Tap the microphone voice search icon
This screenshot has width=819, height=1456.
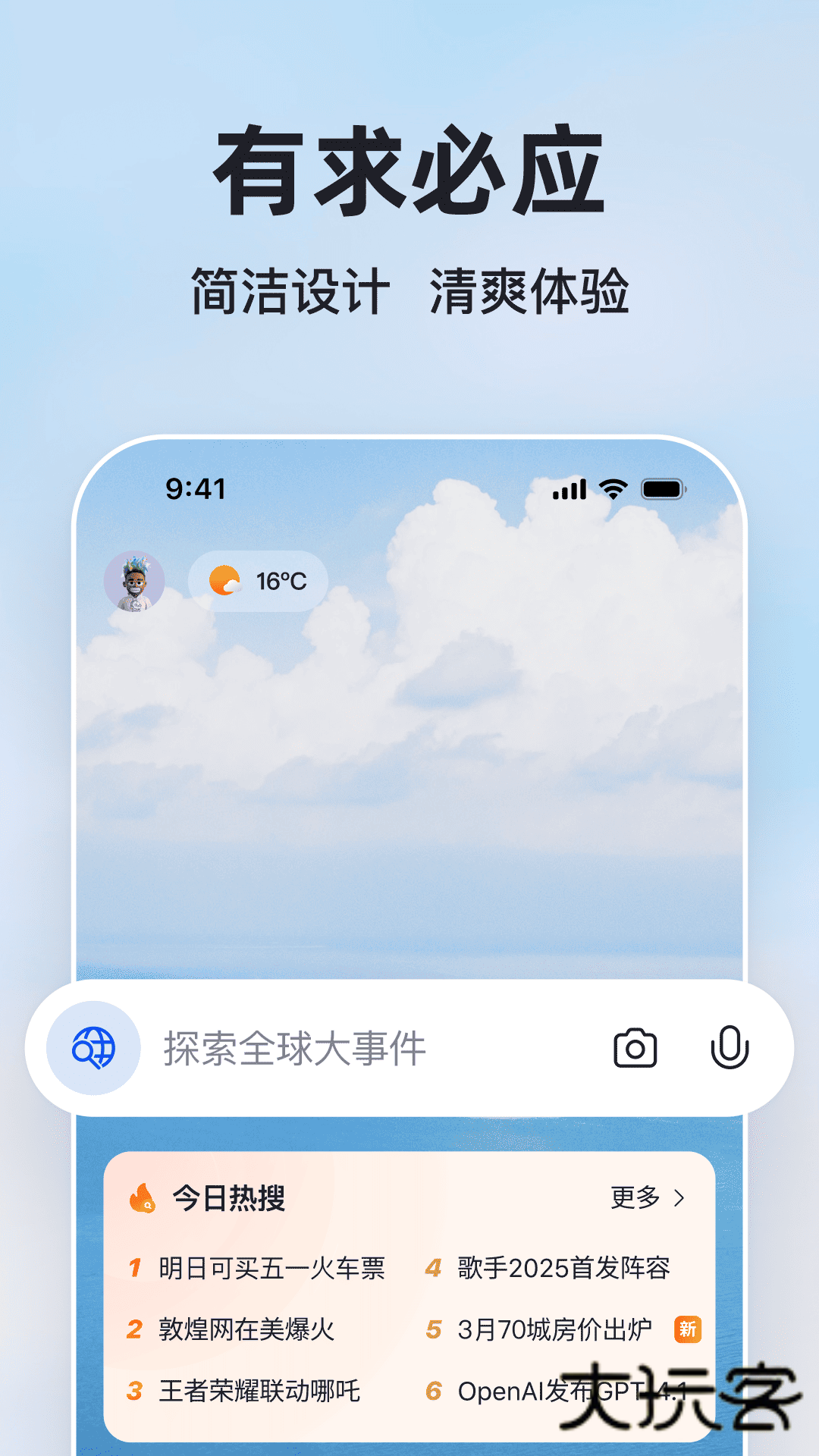click(x=730, y=1046)
